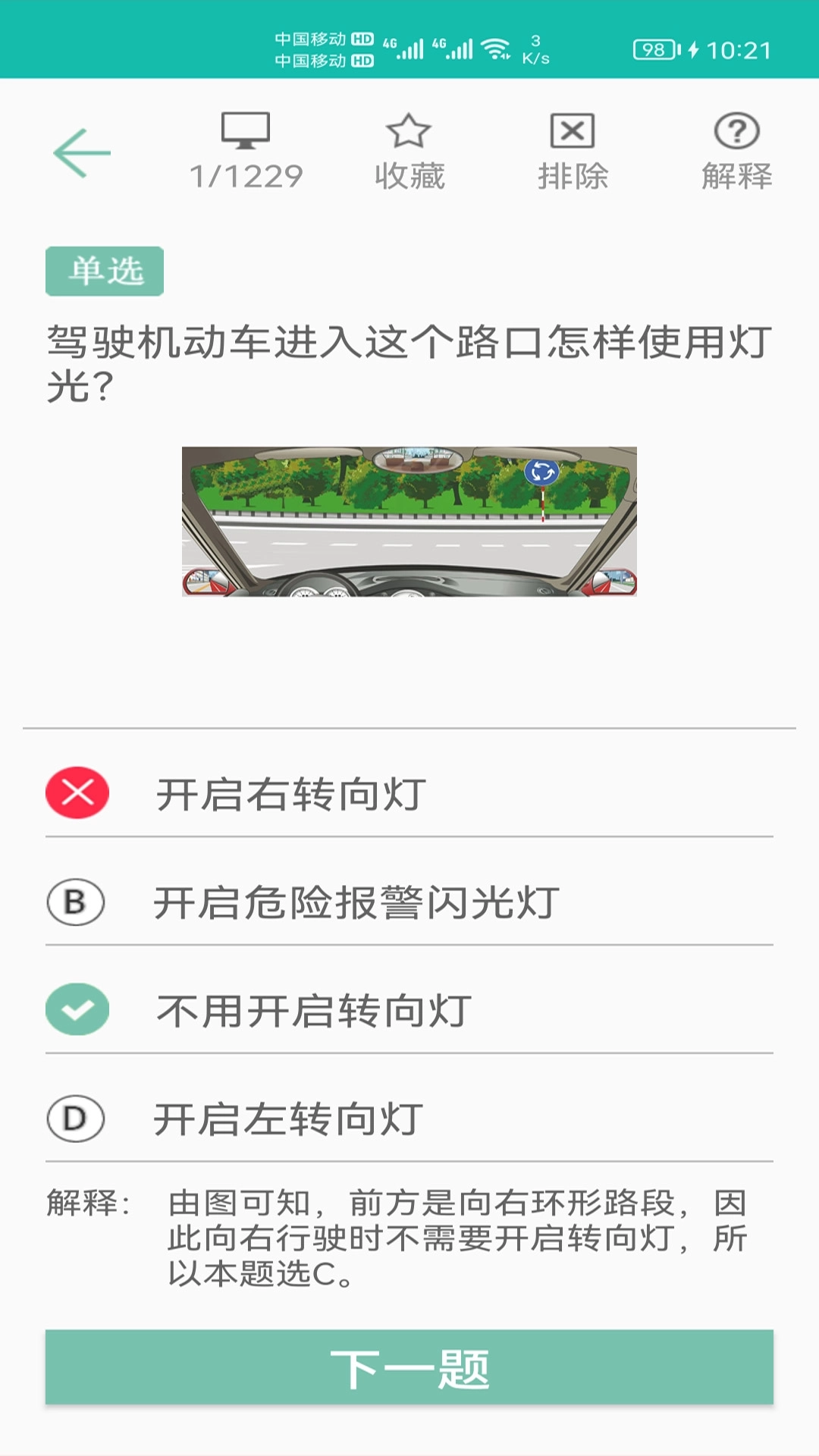The width and height of the screenshot is (819, 1456).
Task: Select answer B 开启危险报警闪光灯
Action: tap(356, 902)
